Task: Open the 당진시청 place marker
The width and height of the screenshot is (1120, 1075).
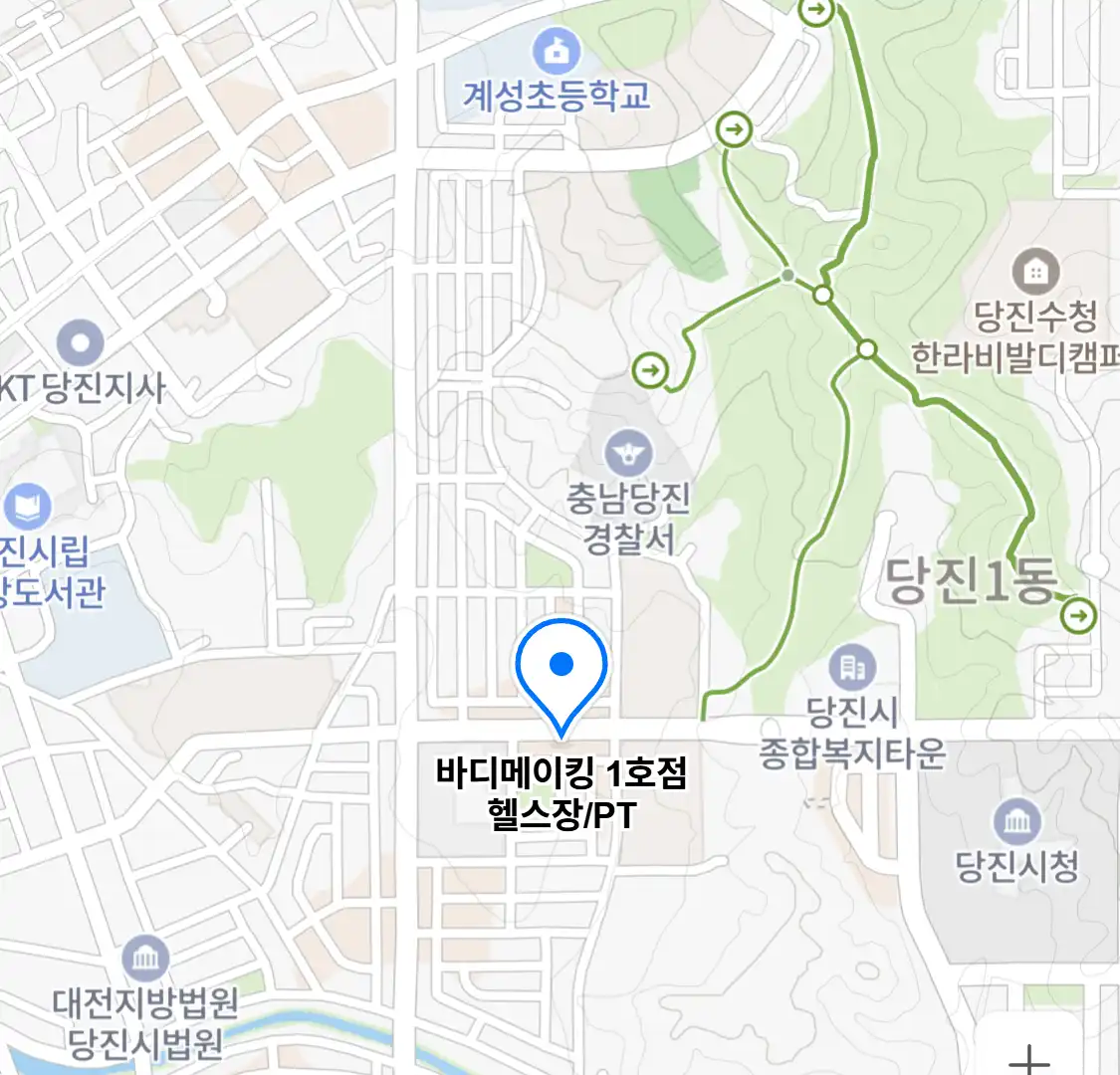Action: pyautogui.click(x=1017, y=822)
